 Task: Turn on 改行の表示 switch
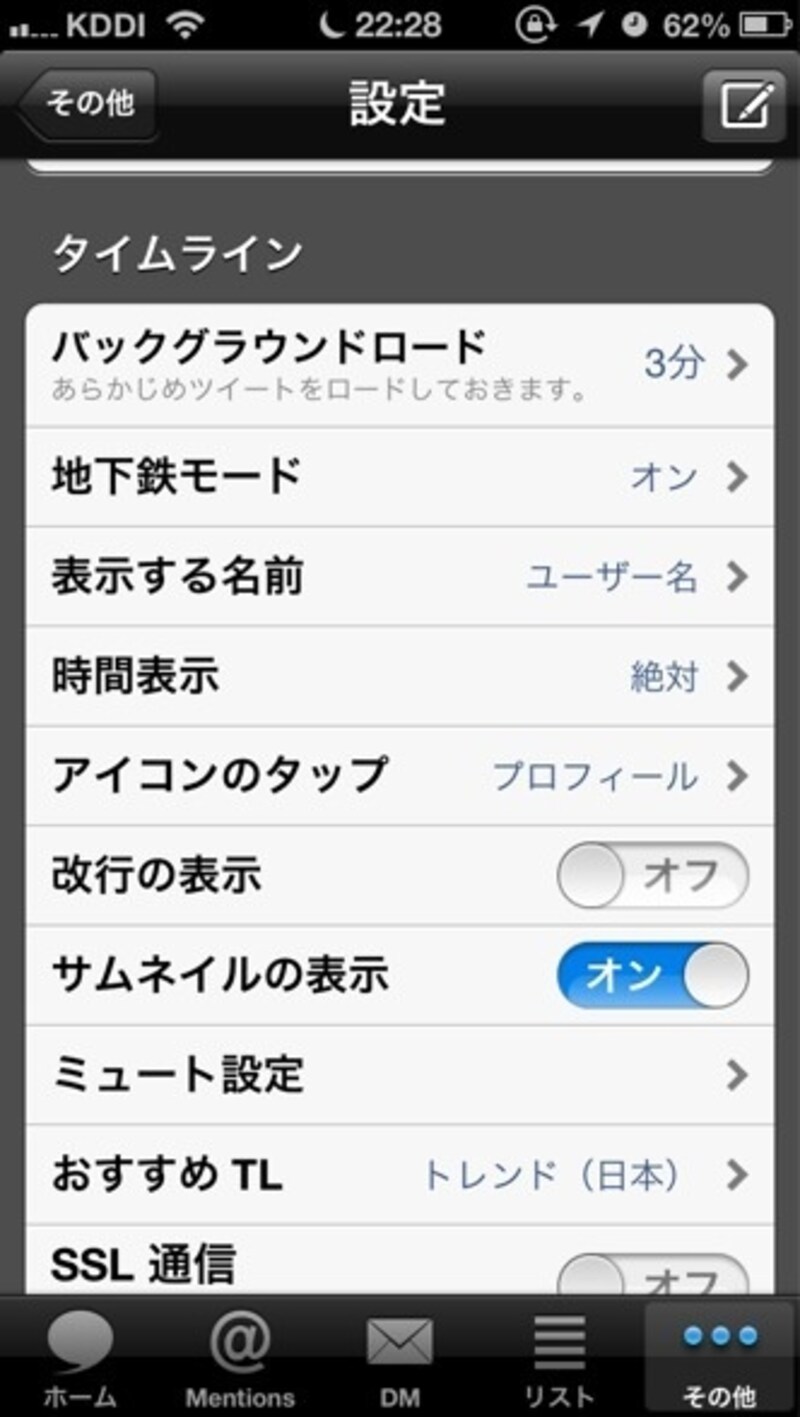click(x=652, y=875)
